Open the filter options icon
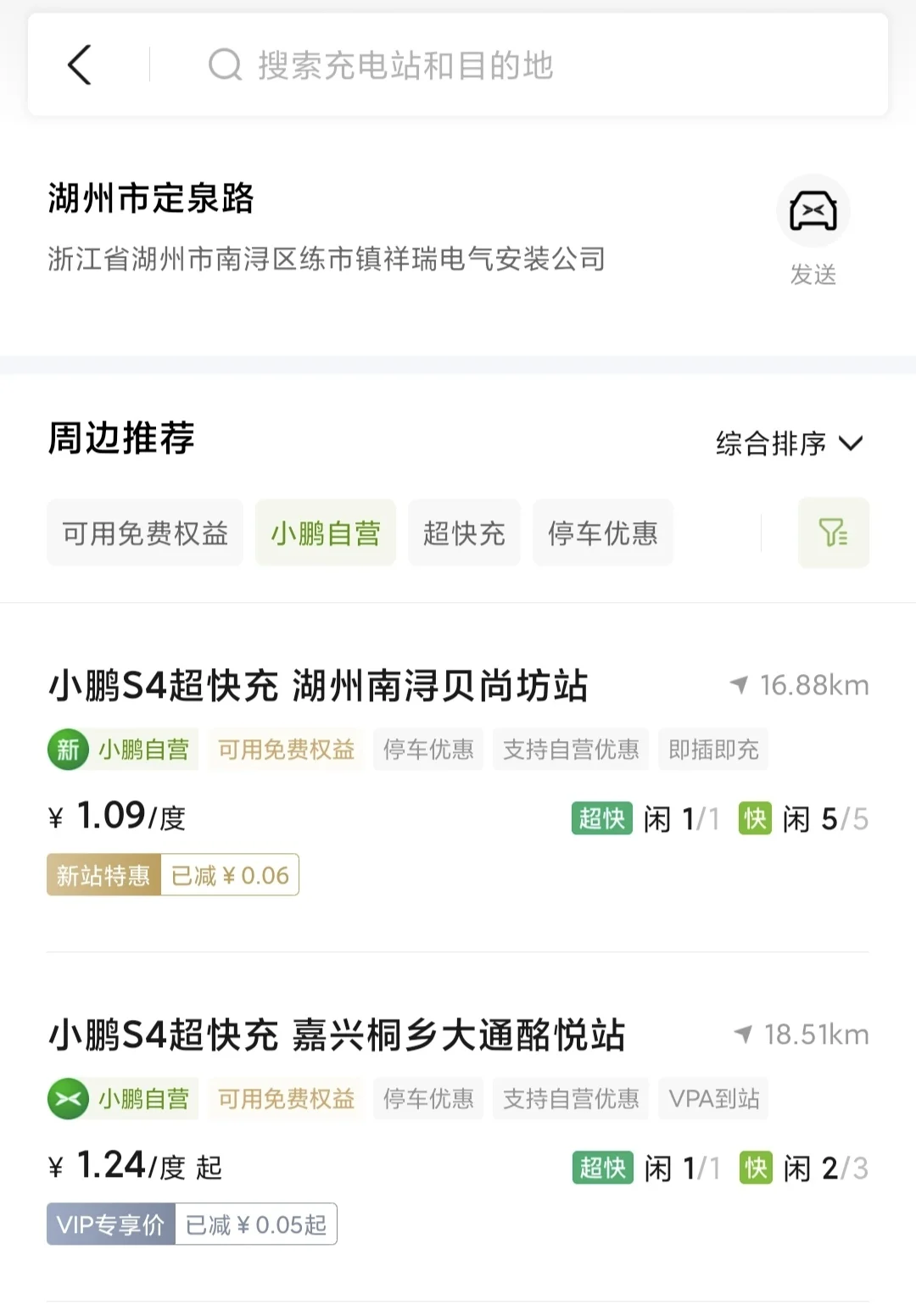 point(834,533)
